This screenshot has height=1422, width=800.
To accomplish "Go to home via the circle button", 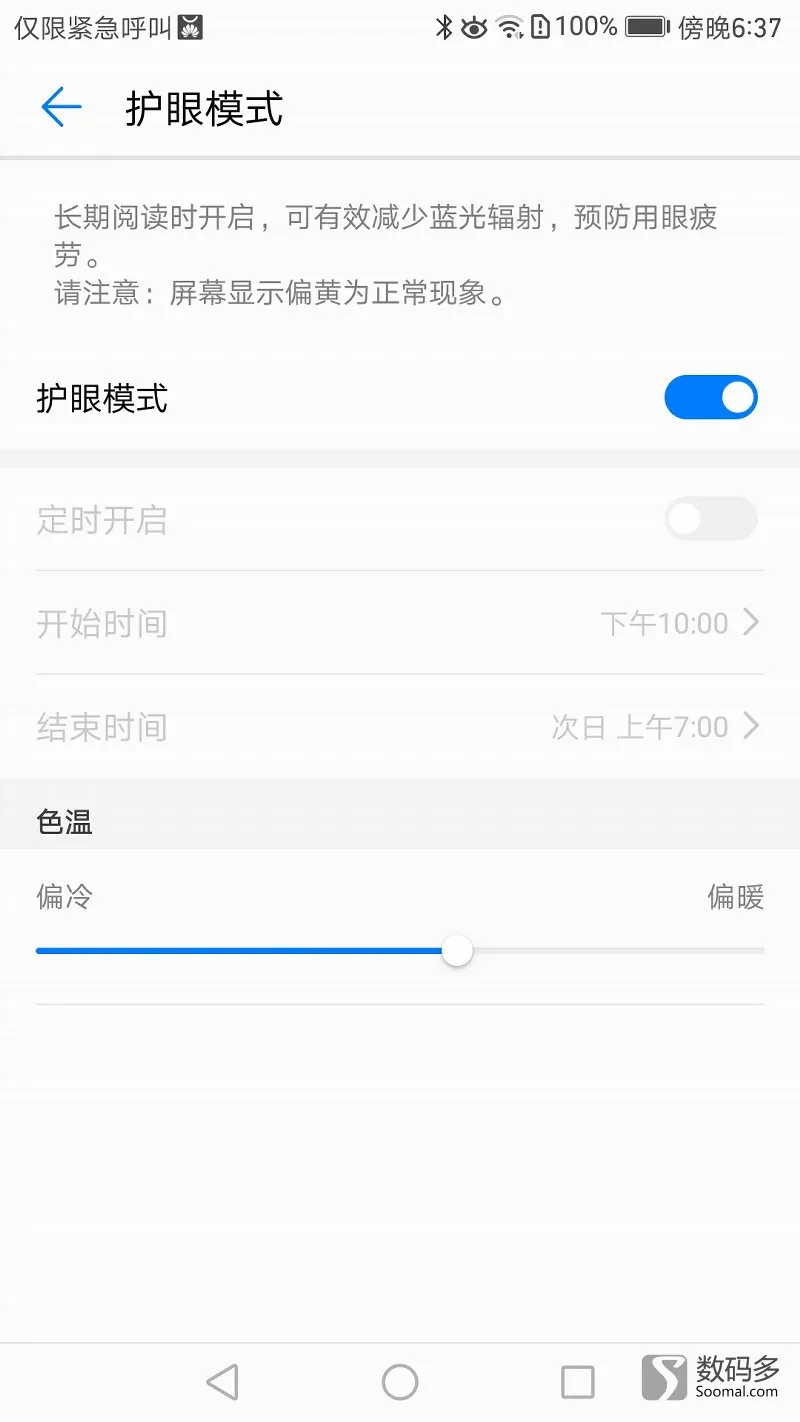I will pyautogui.click(x=400, y=1382).
